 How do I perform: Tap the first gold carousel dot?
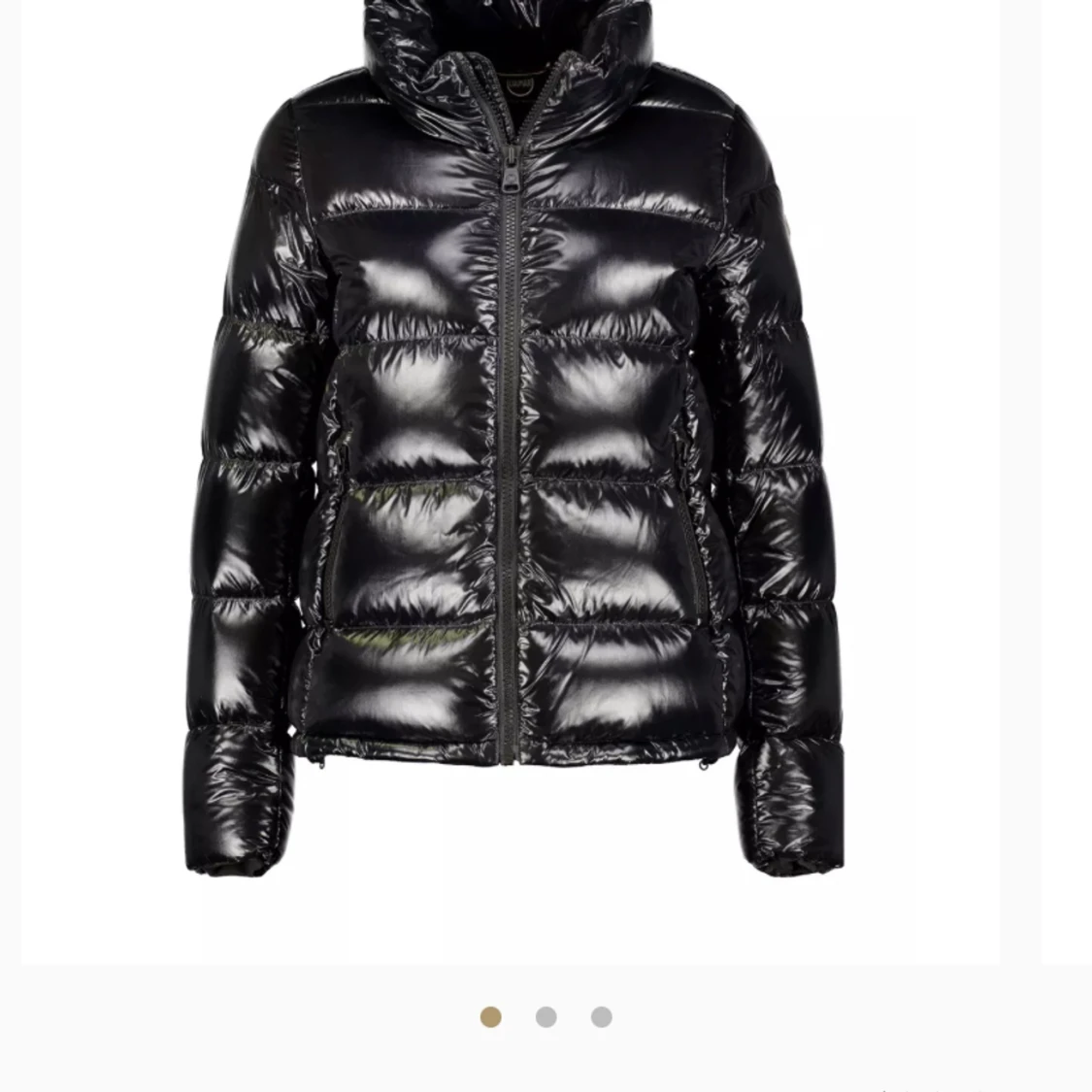[x=491, y=1016]
